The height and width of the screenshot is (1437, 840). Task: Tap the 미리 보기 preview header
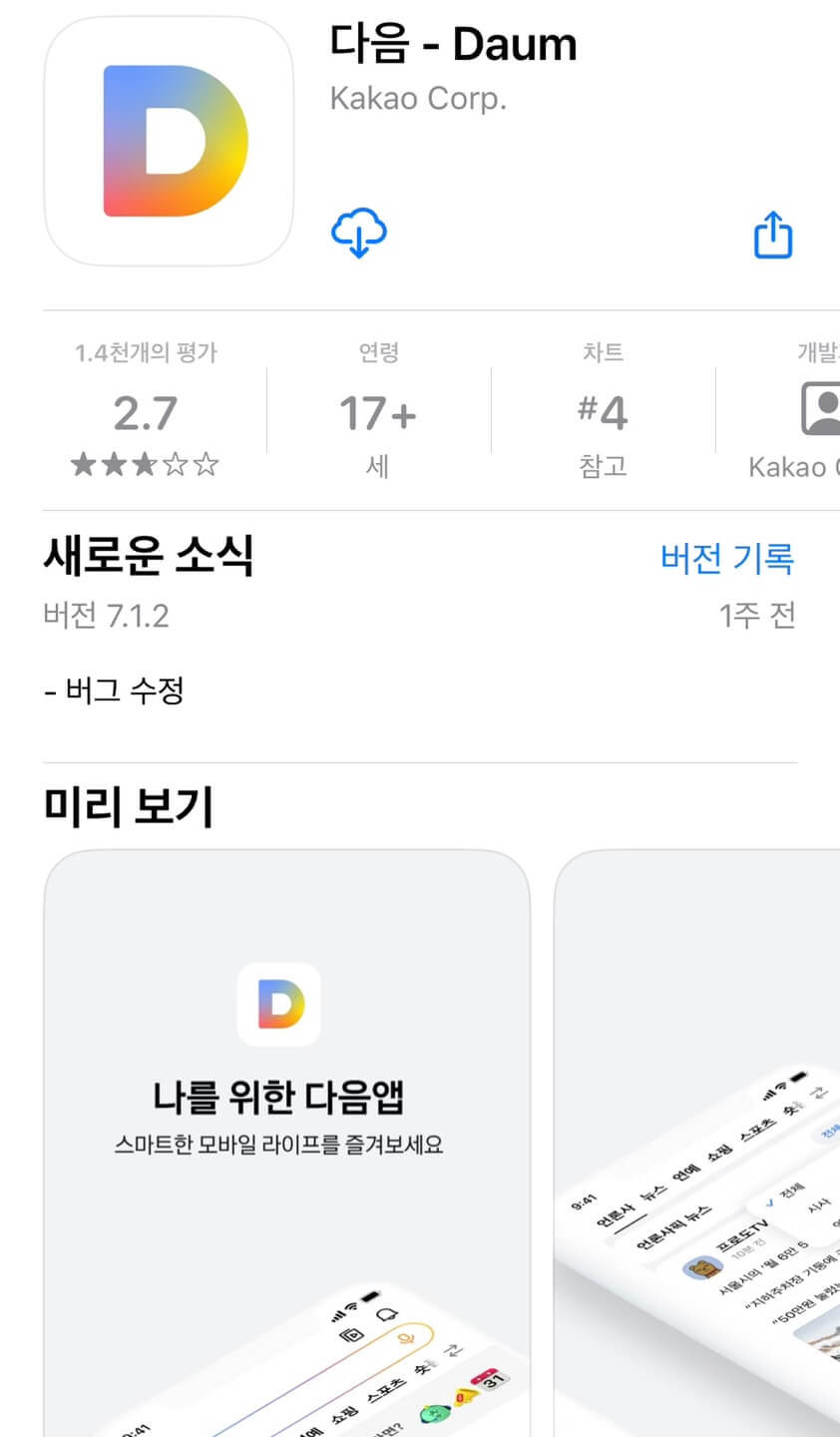120,804
